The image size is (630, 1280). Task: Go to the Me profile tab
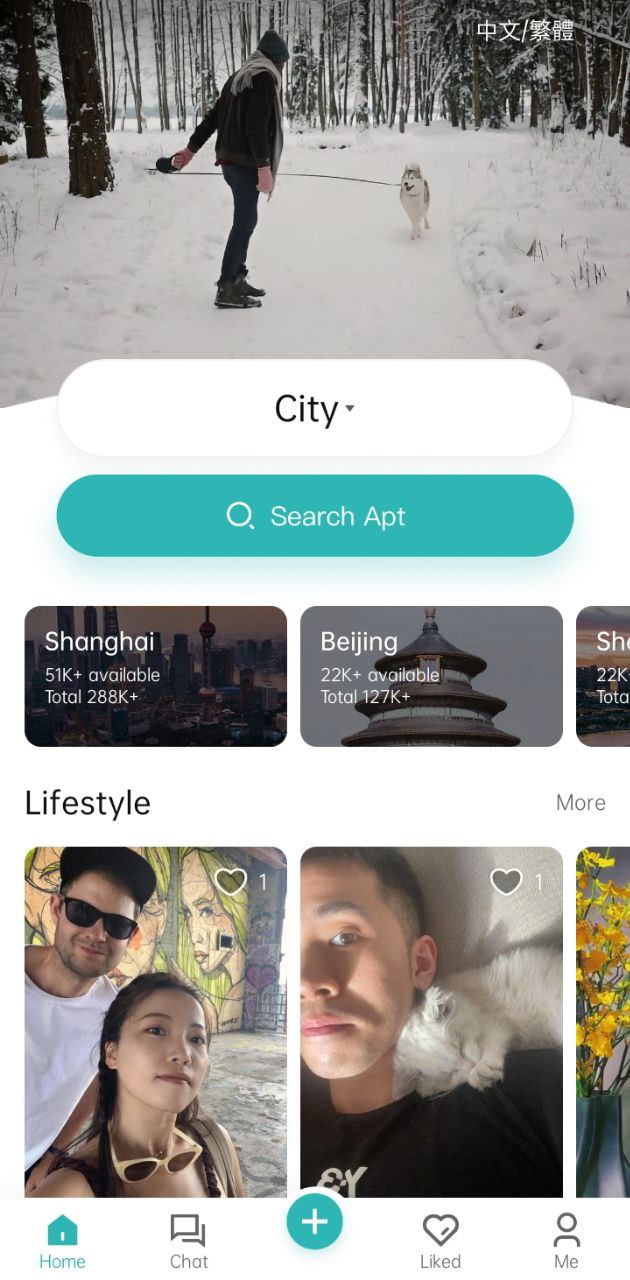click(x=566, y=1241)
